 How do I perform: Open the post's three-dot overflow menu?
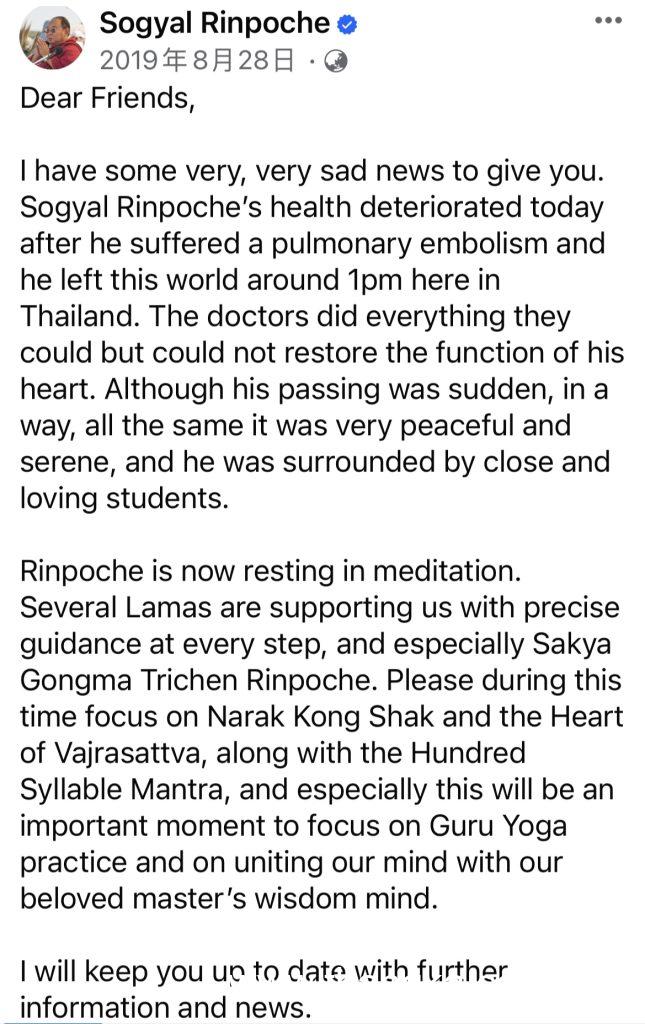click(607, 21)
